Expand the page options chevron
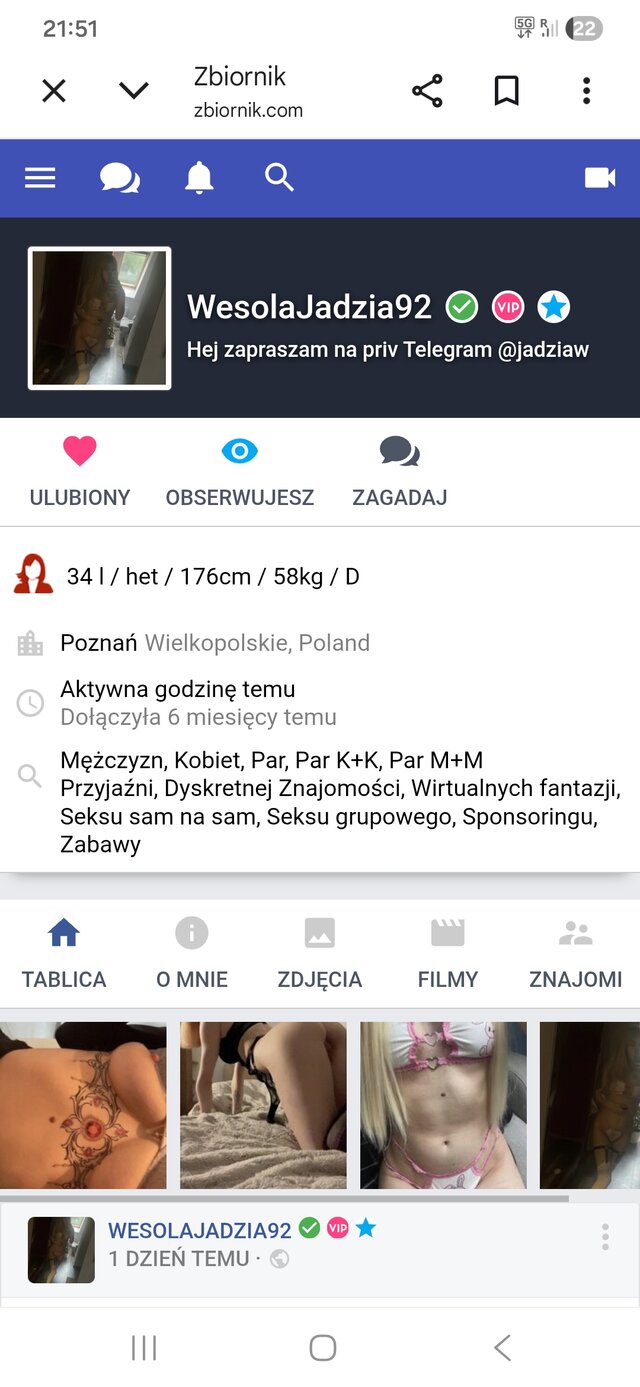640x1387 pixels. pyautogui.click(x=134, y=91)
